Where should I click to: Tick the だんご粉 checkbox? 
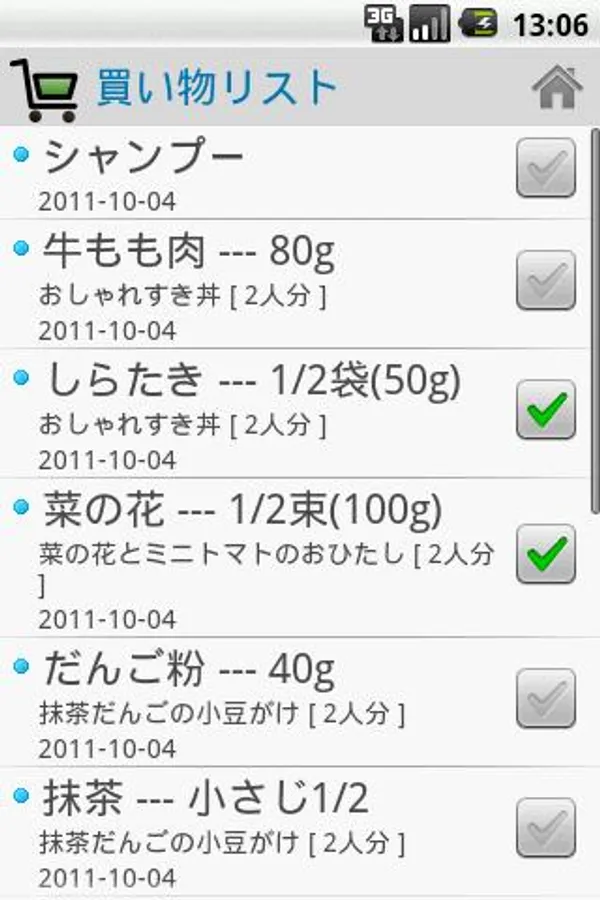click(x=546, y=697)
